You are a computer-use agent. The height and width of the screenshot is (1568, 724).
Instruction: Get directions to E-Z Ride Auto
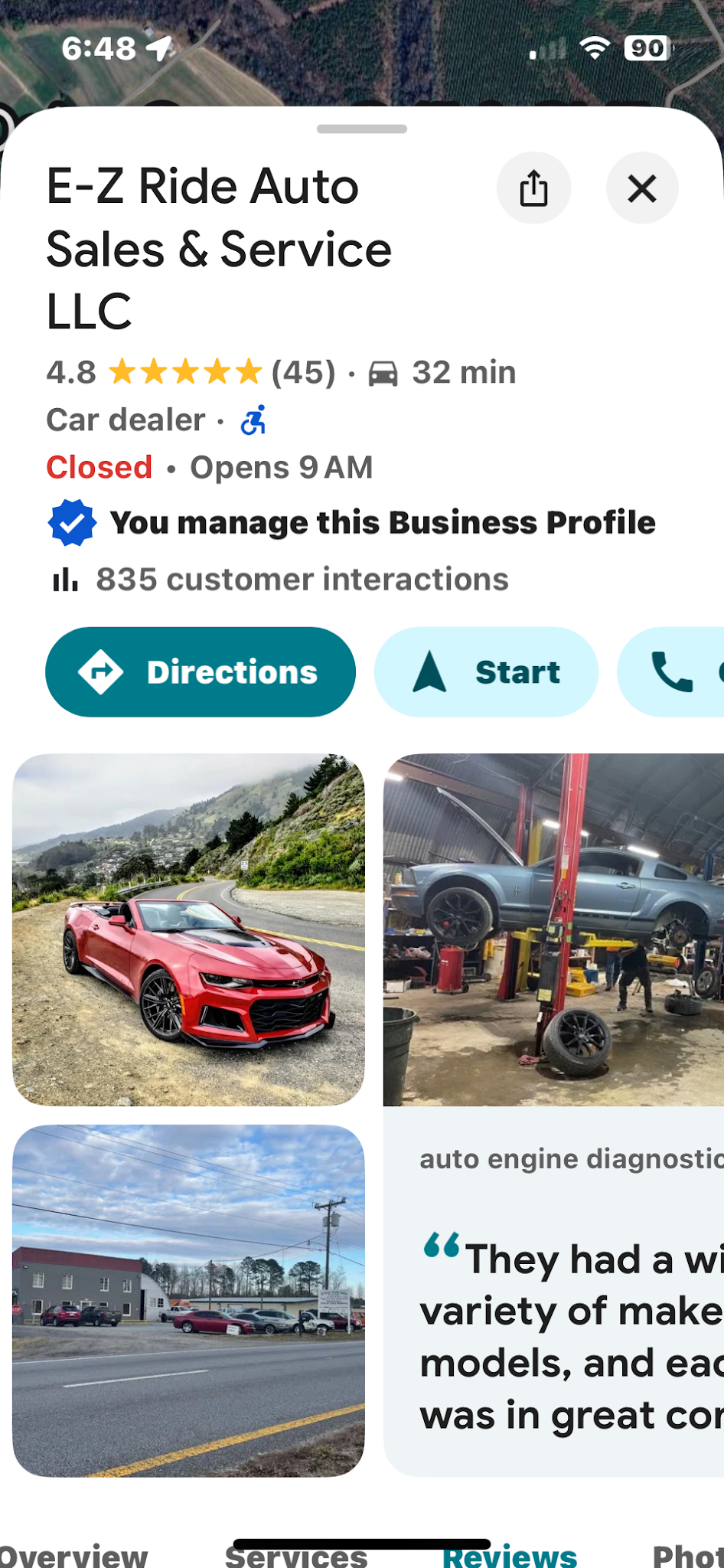pyautogui.click(x=201, y=672)
